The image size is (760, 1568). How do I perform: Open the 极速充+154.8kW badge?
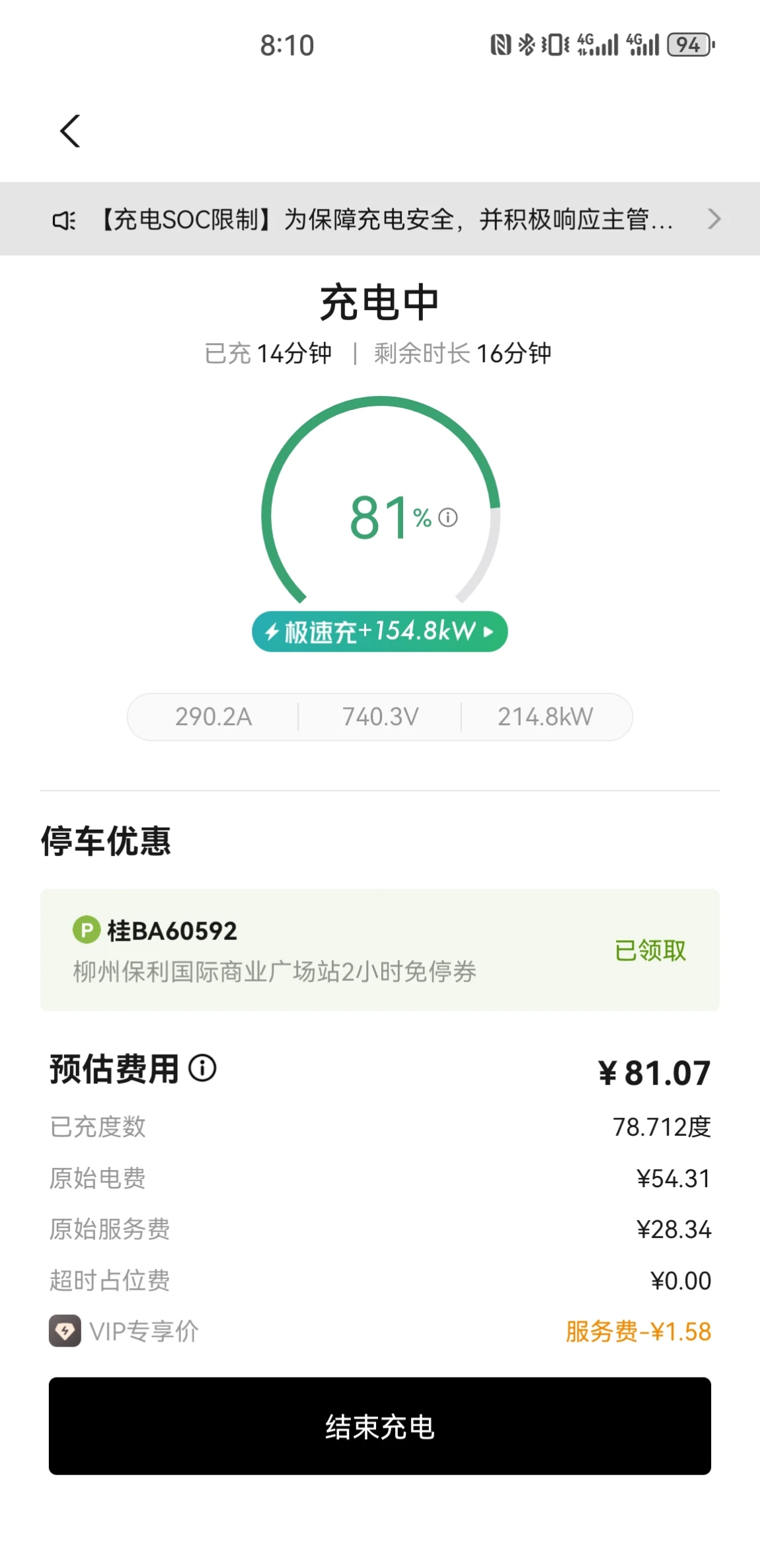pos(380,632)
